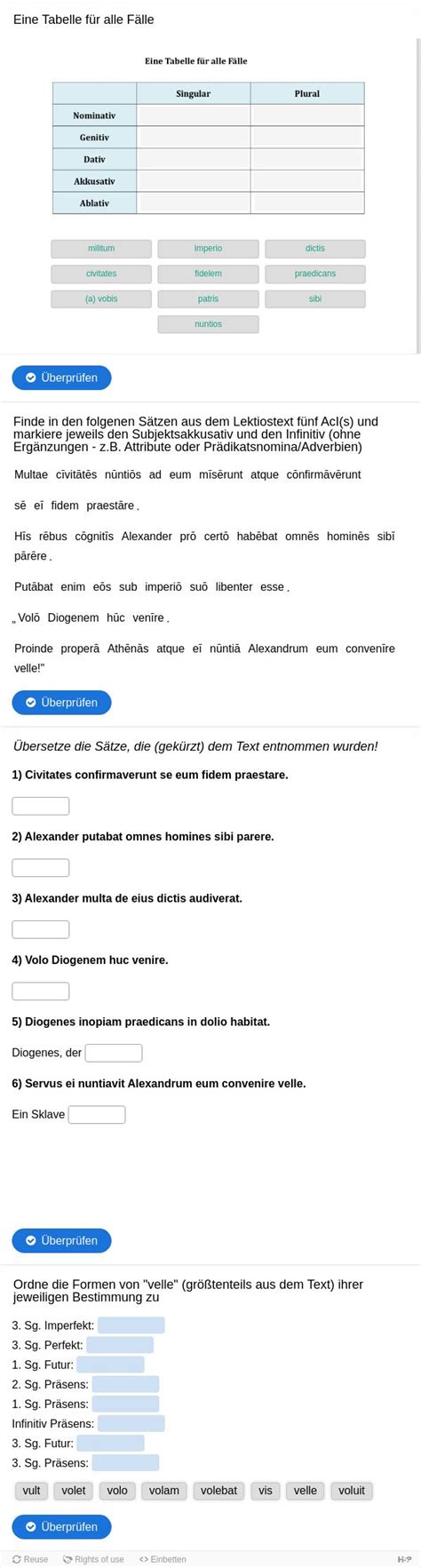This screenshot has height=1568, width=421.
Task: Check the case table with Überprüfen
Action: click(61, 378)
